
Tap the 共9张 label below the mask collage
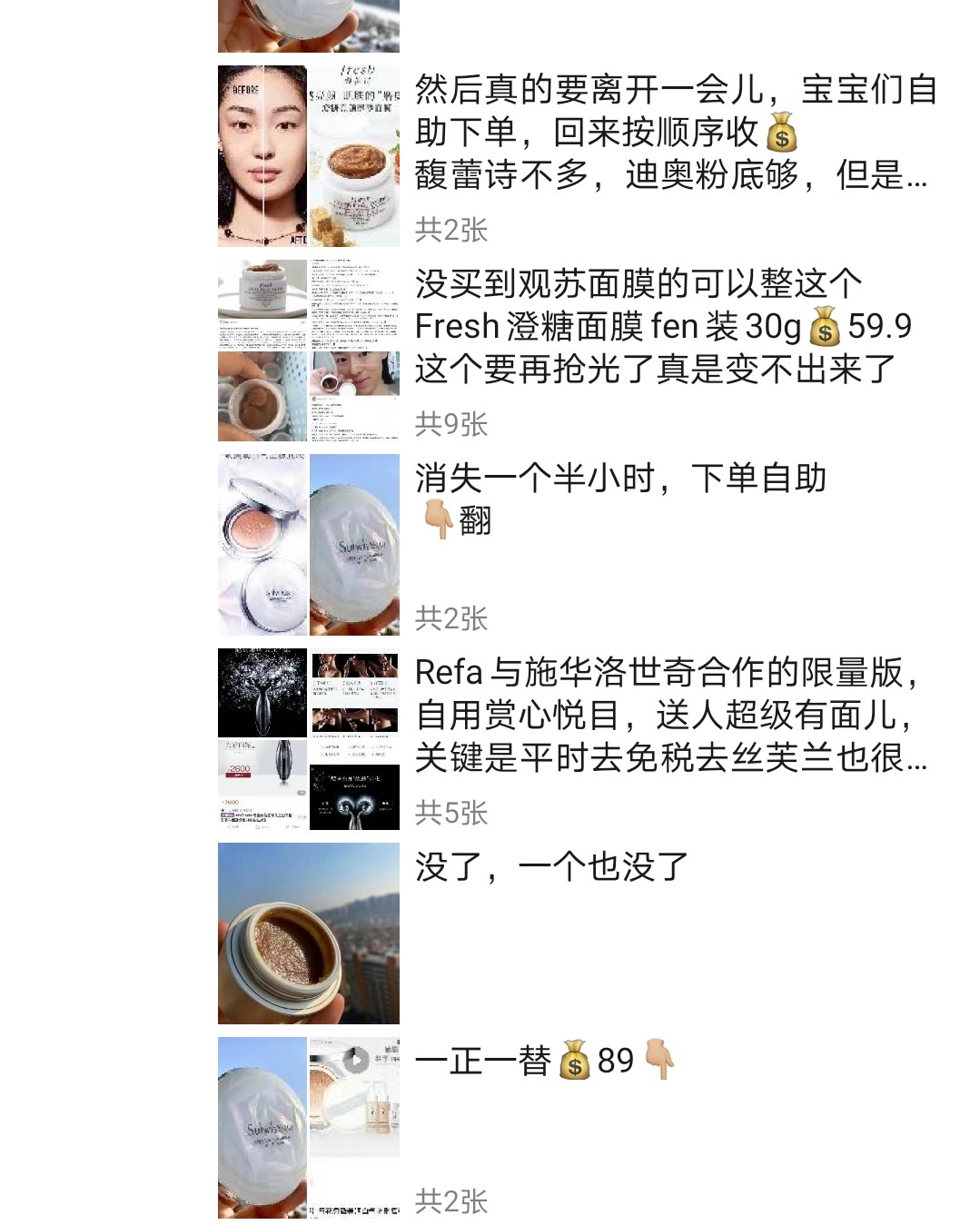pos(453,422)
